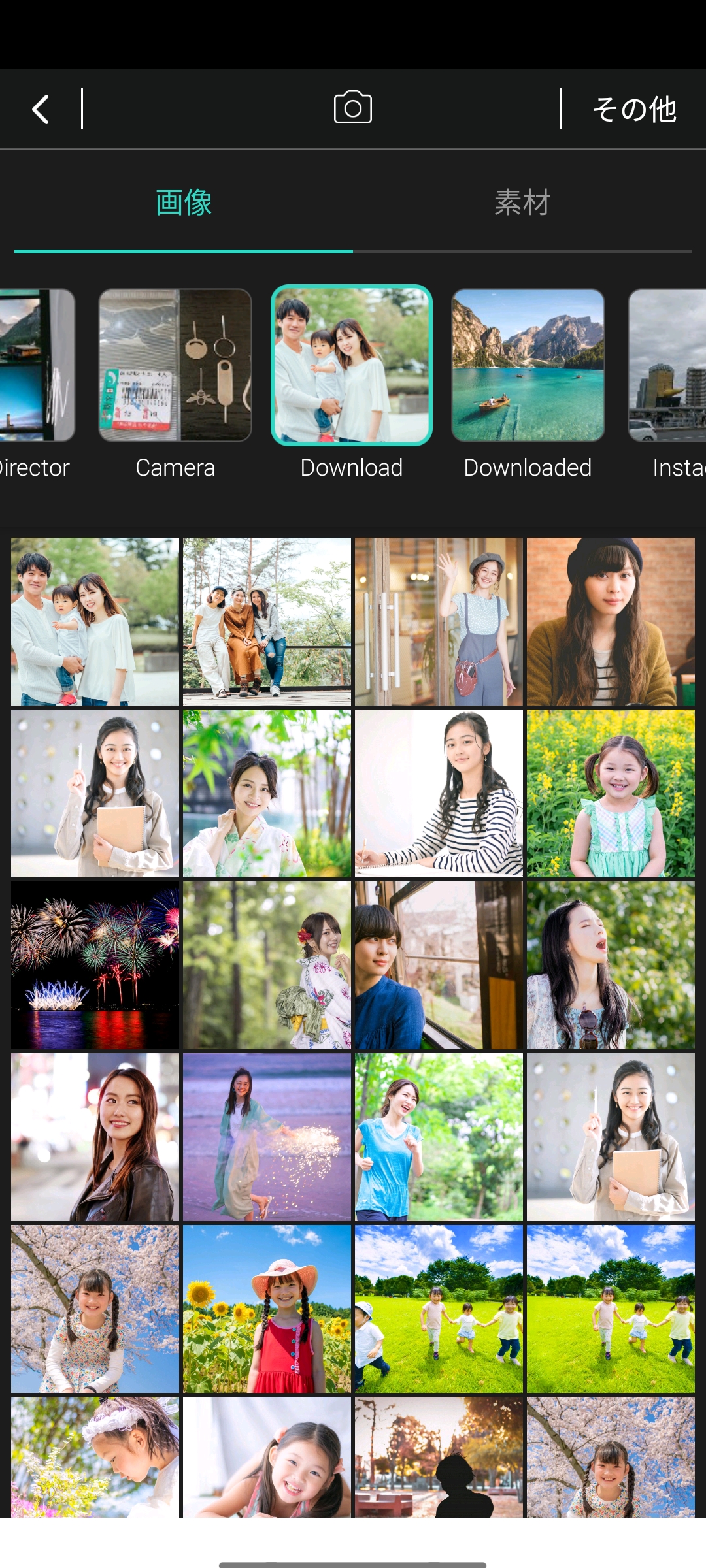Choose the woman in beanie by brick wall
Screen dimensions: 706x1568
click(611, 621)
